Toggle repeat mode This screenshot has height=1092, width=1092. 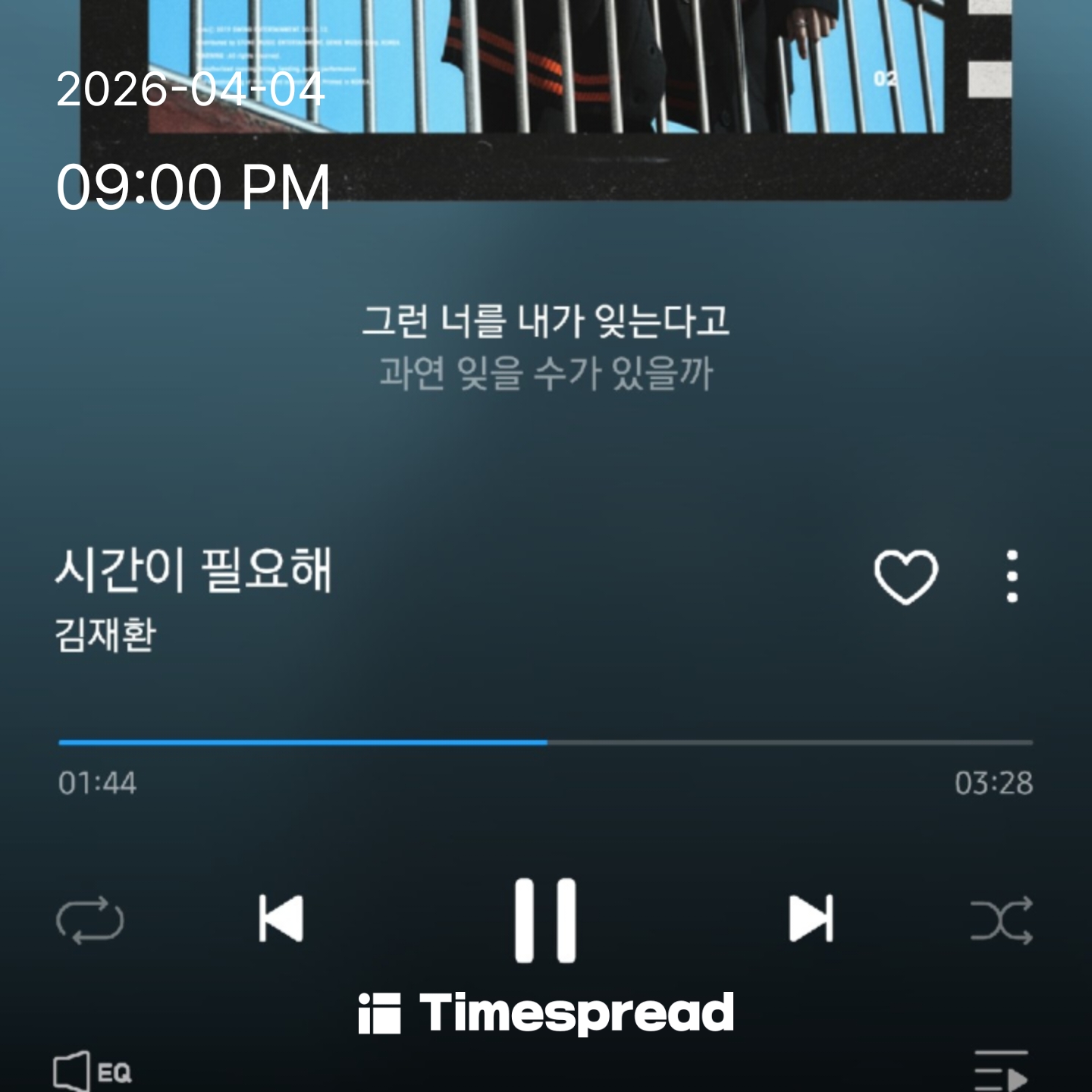click(90, 921)
